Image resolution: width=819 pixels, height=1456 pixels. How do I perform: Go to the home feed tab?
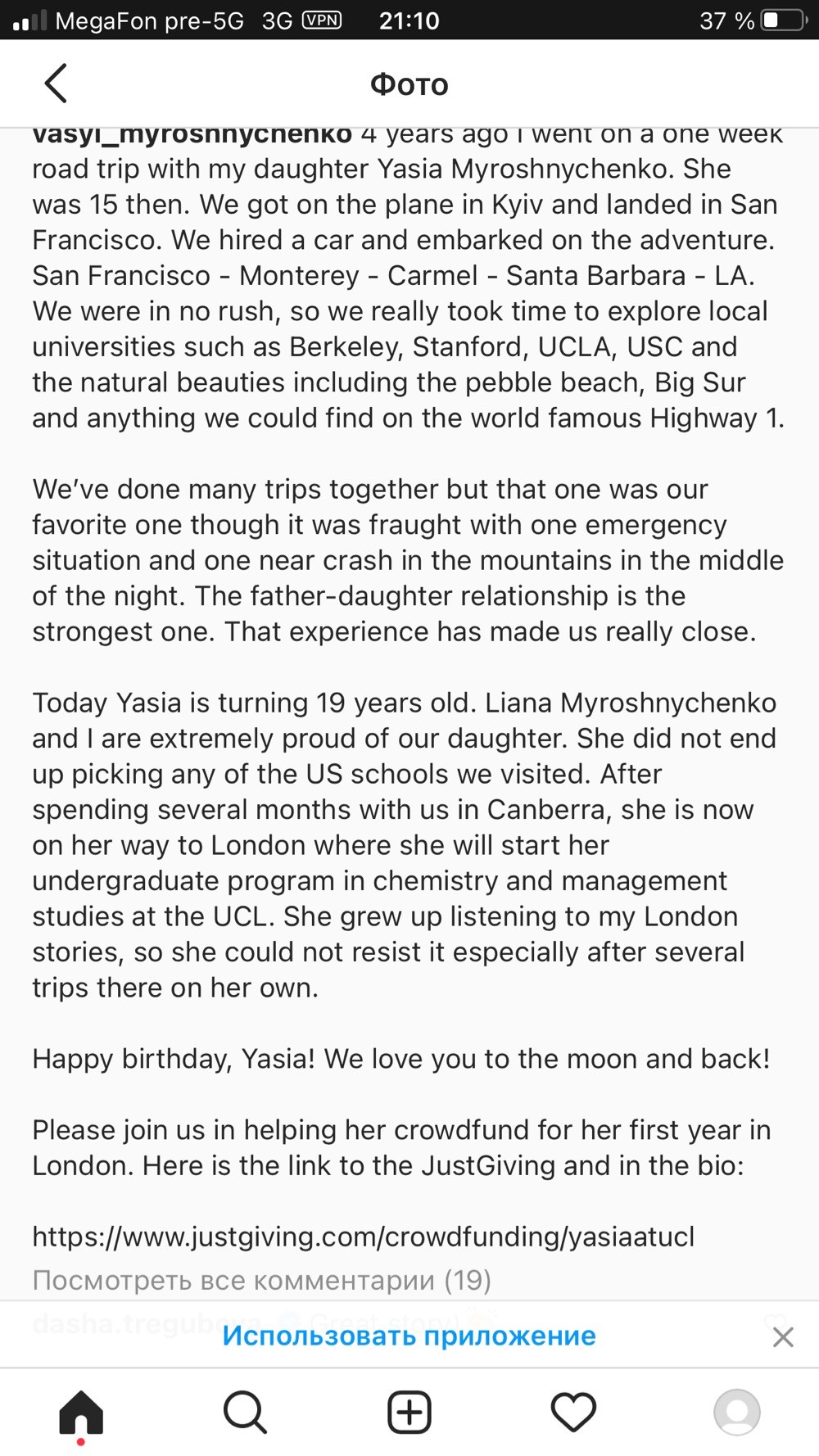81,1413
